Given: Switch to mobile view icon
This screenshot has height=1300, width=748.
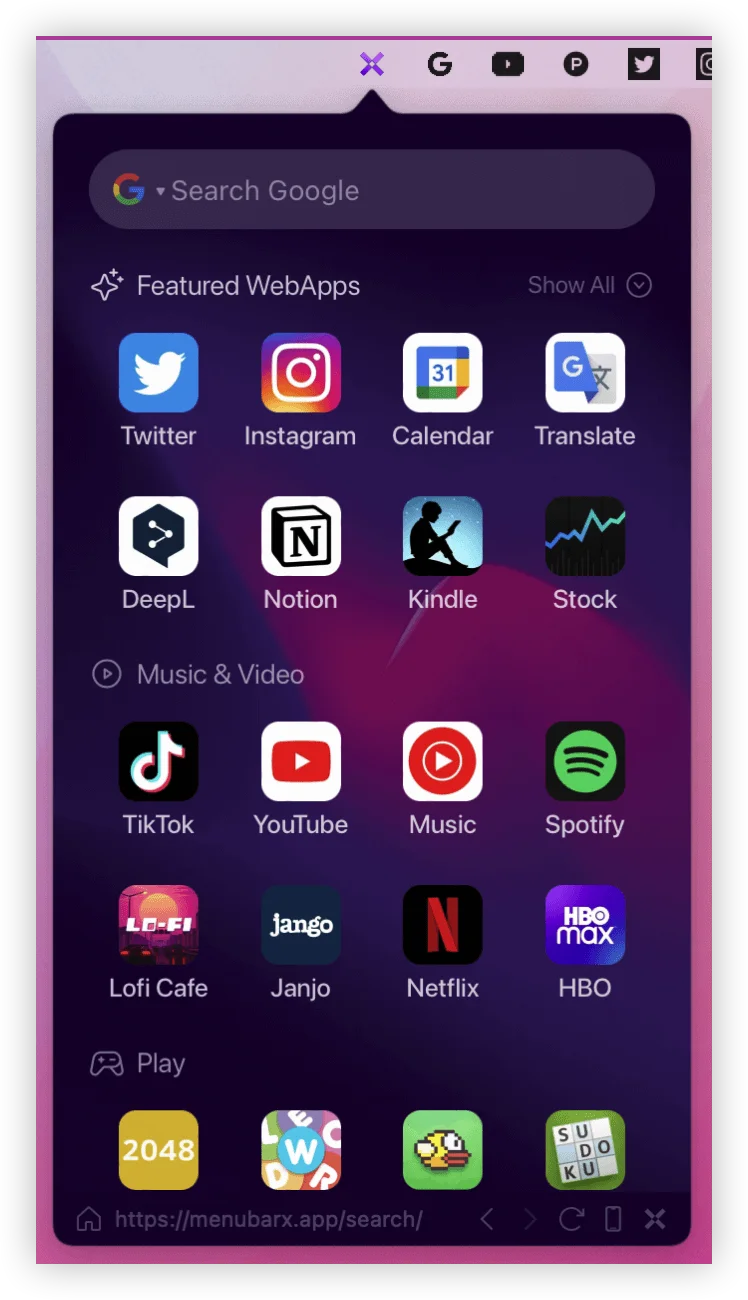Looking at the screenshot, I should [x=613, y=1219].
